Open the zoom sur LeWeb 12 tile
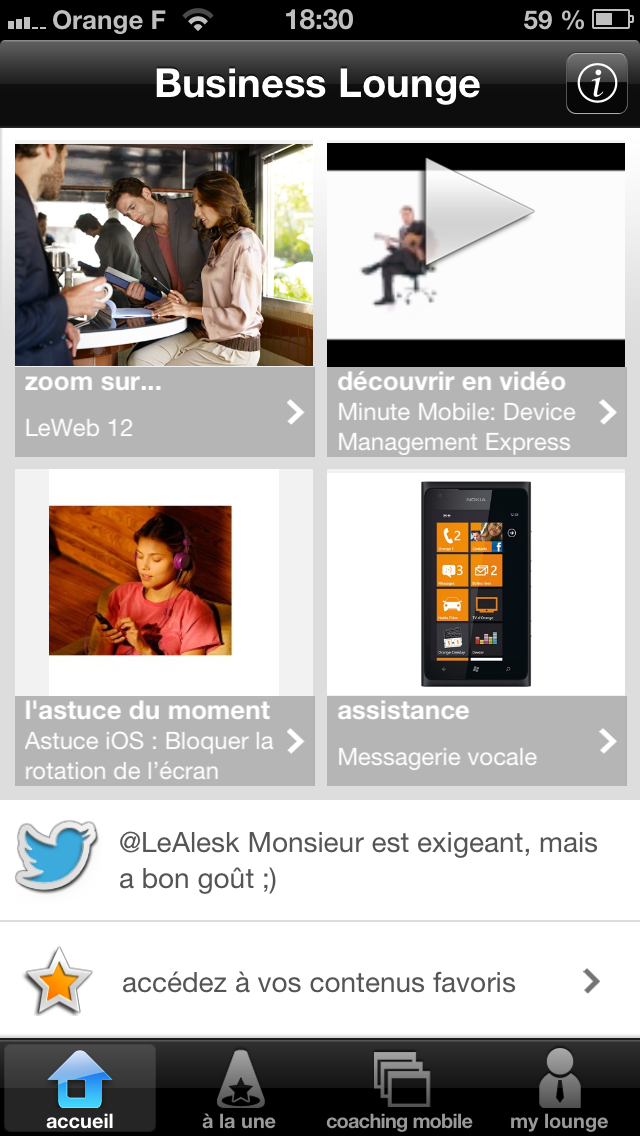This screenshot has height=1136, width=640. 165,299
